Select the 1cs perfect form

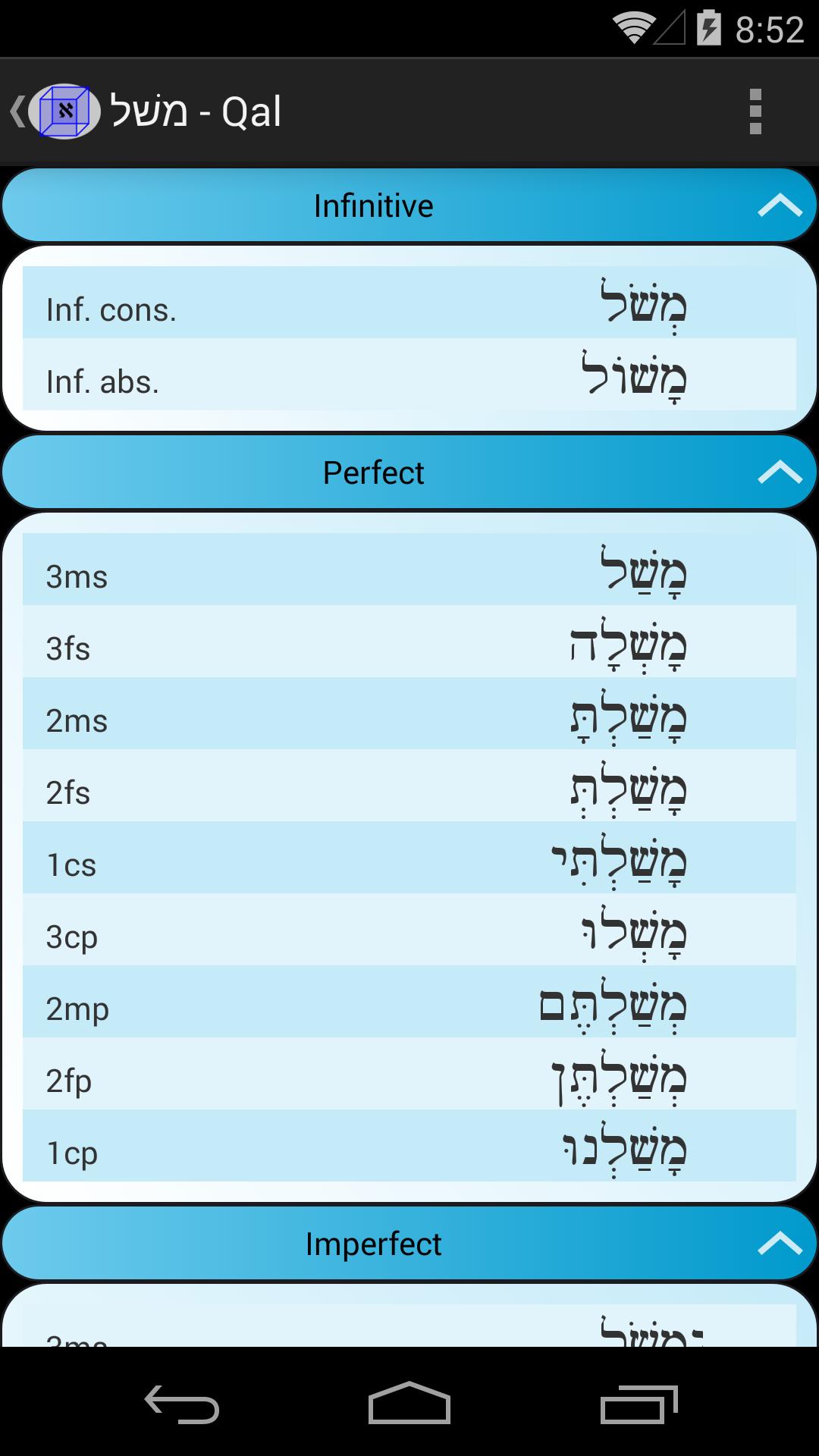[x=409, y=864]
